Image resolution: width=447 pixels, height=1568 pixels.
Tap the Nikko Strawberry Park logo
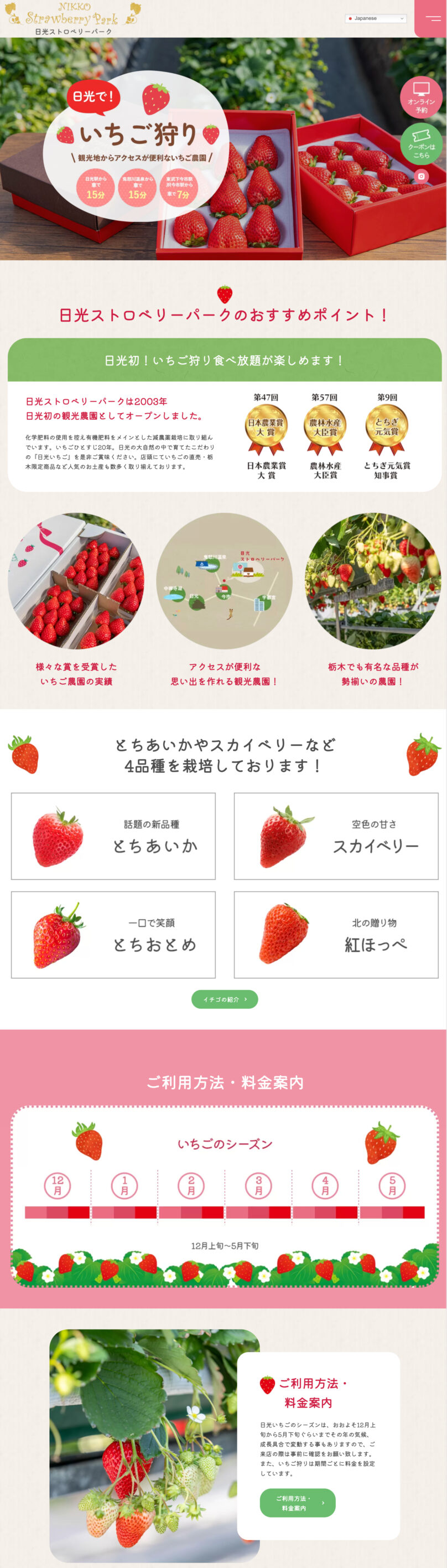point(72,18)
